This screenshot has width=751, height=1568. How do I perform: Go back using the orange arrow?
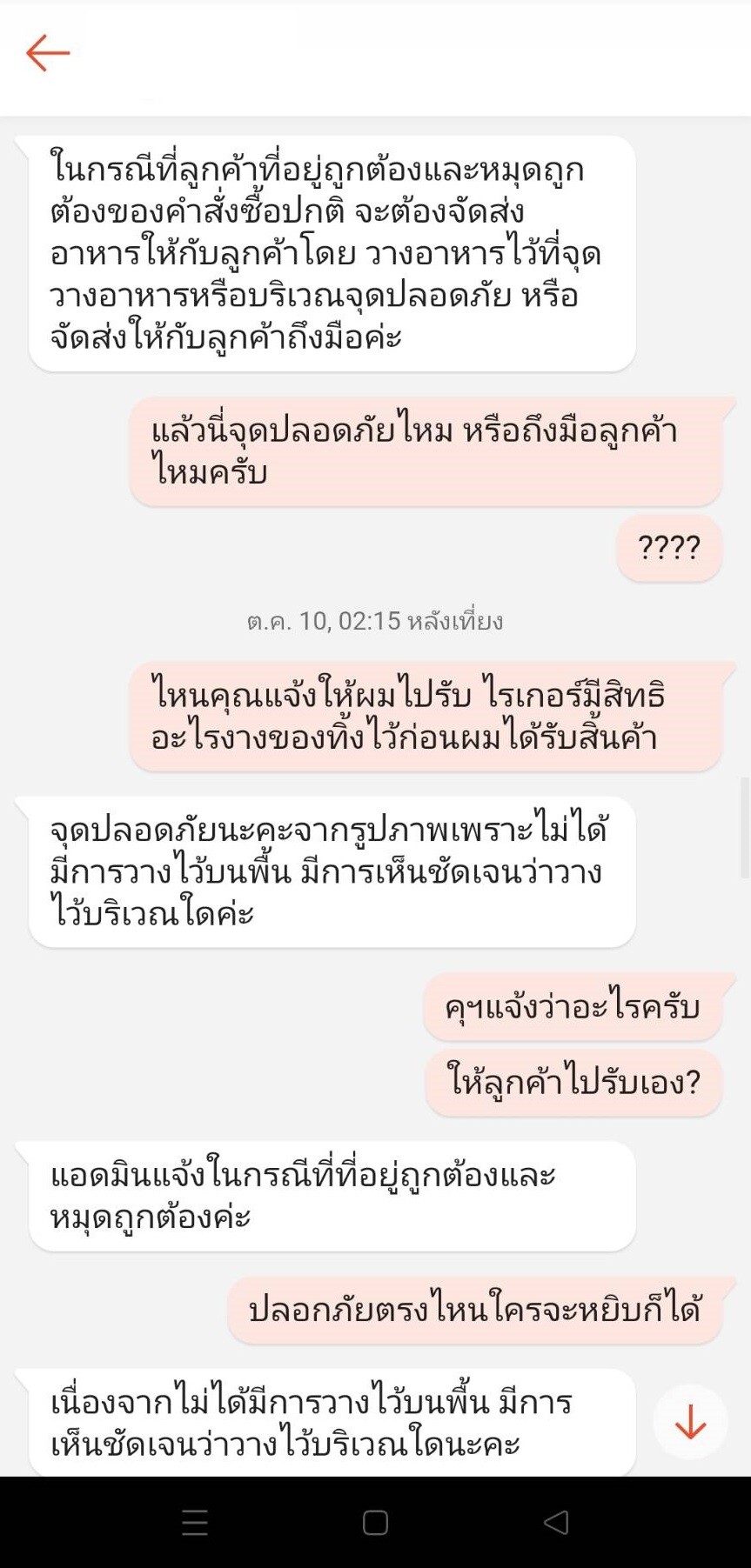[x=47, y=53]
